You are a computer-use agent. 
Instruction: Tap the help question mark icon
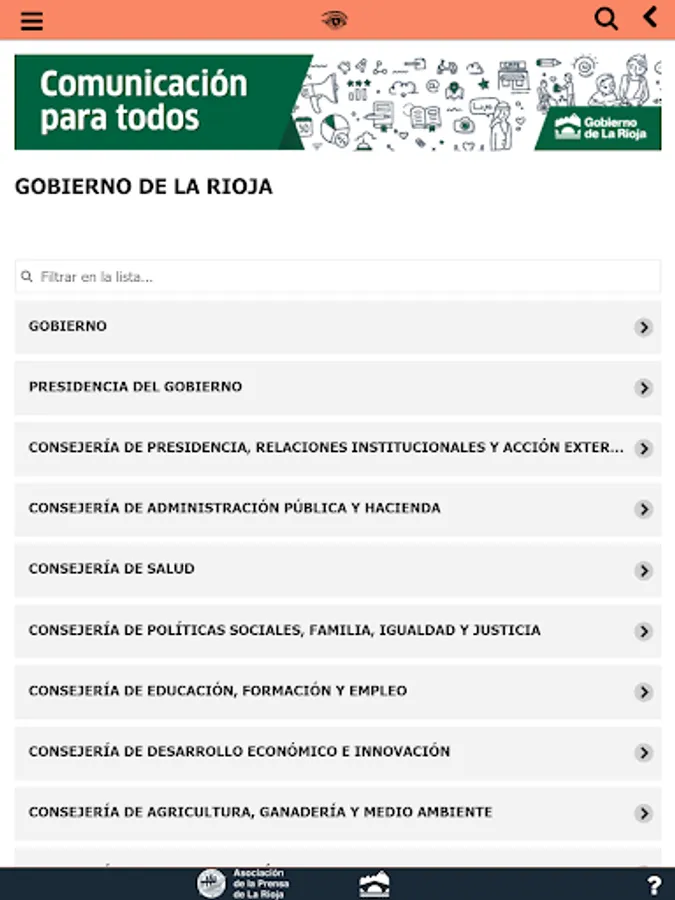tap(654, 885)
